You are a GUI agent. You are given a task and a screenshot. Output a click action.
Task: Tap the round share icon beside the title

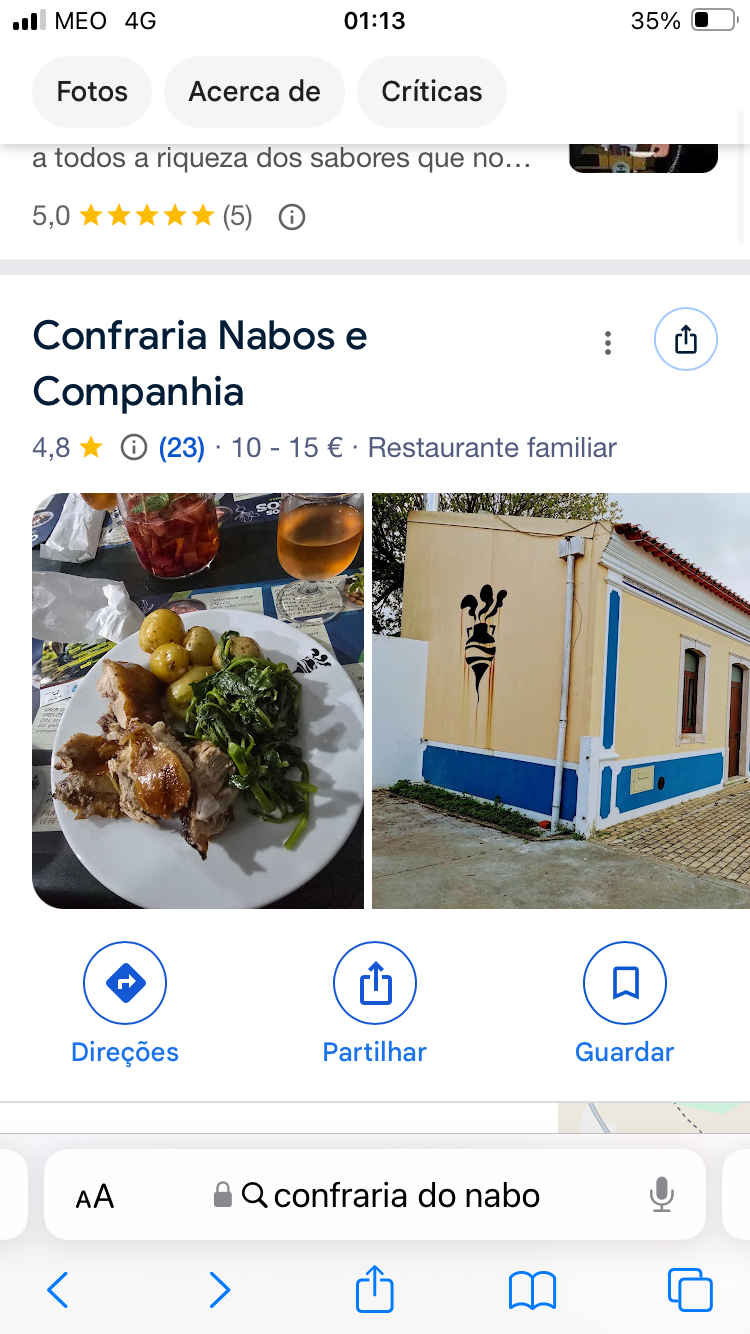click(685, 340)
